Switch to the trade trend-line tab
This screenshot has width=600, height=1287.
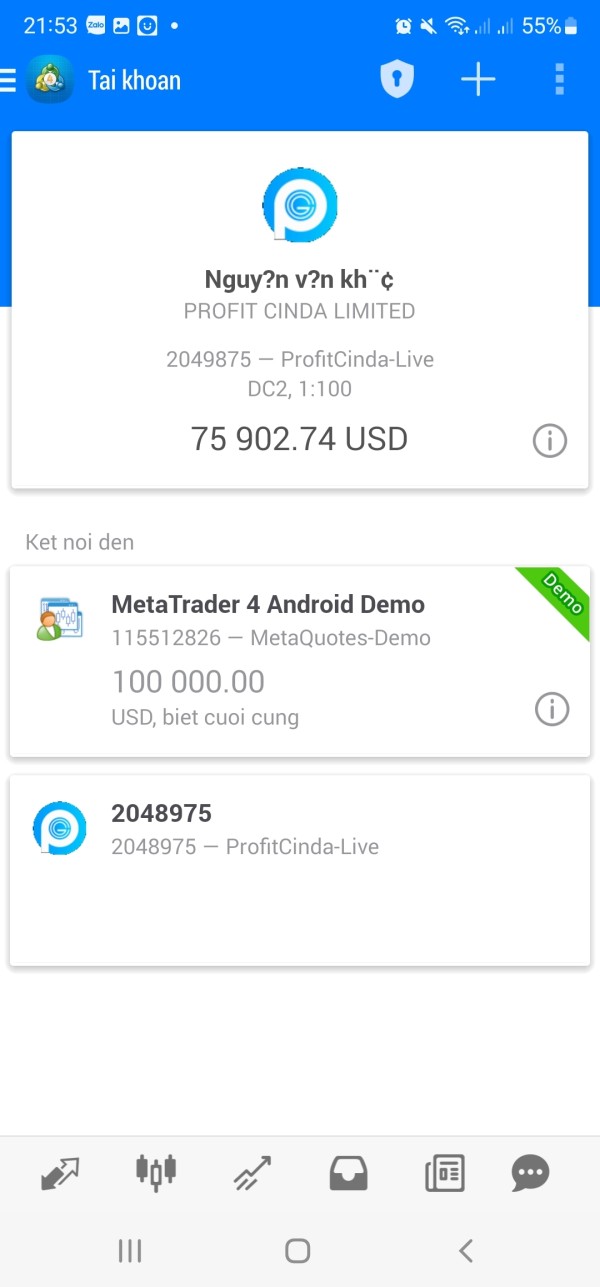tap(252, 1173)
